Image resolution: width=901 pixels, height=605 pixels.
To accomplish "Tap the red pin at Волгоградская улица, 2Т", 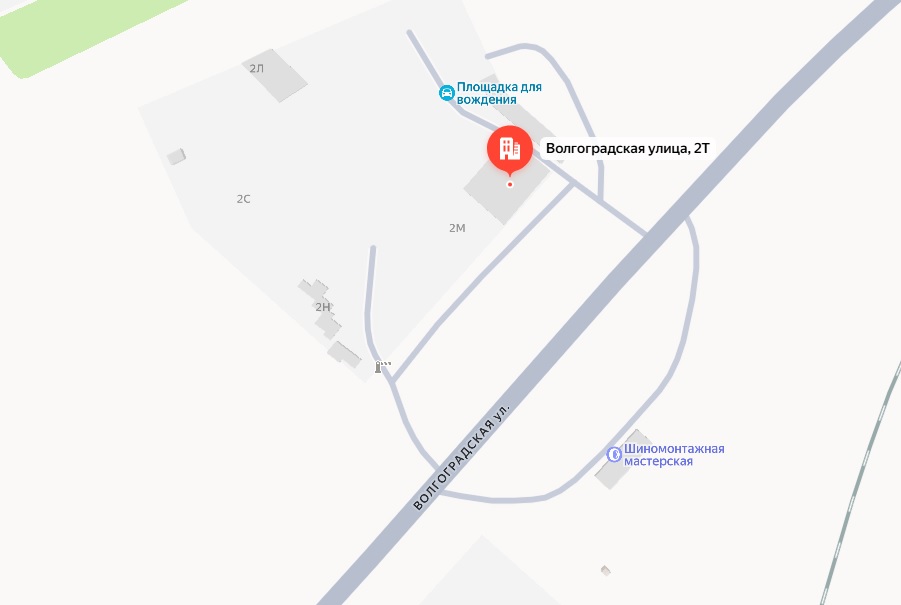I will (510, 149).
